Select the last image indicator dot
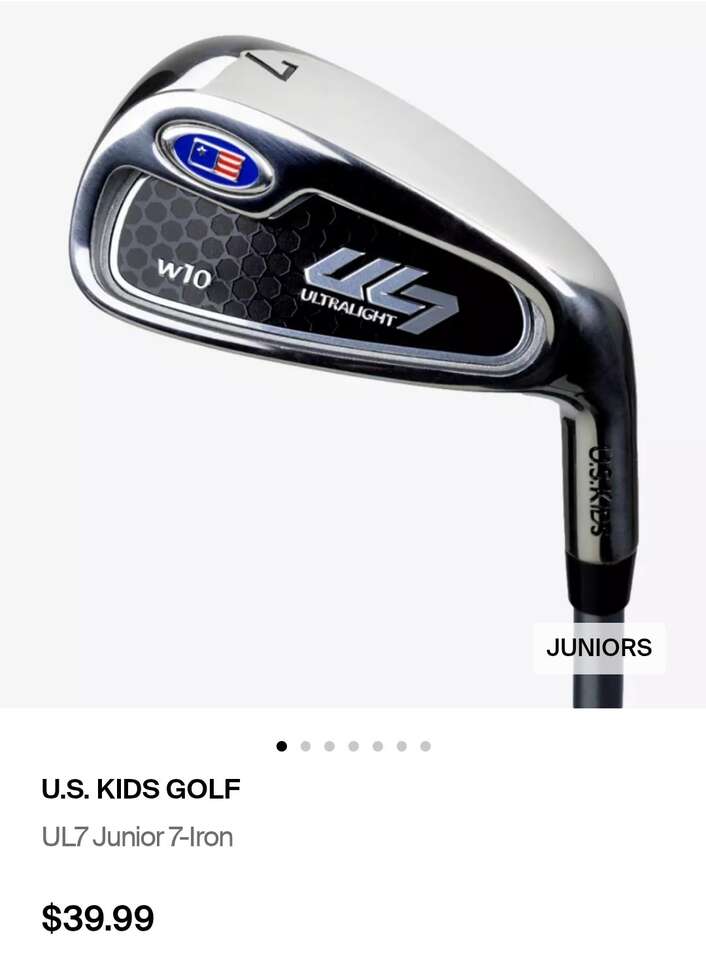The width and height of the screenshot is (706, 960). click(426, 746)
